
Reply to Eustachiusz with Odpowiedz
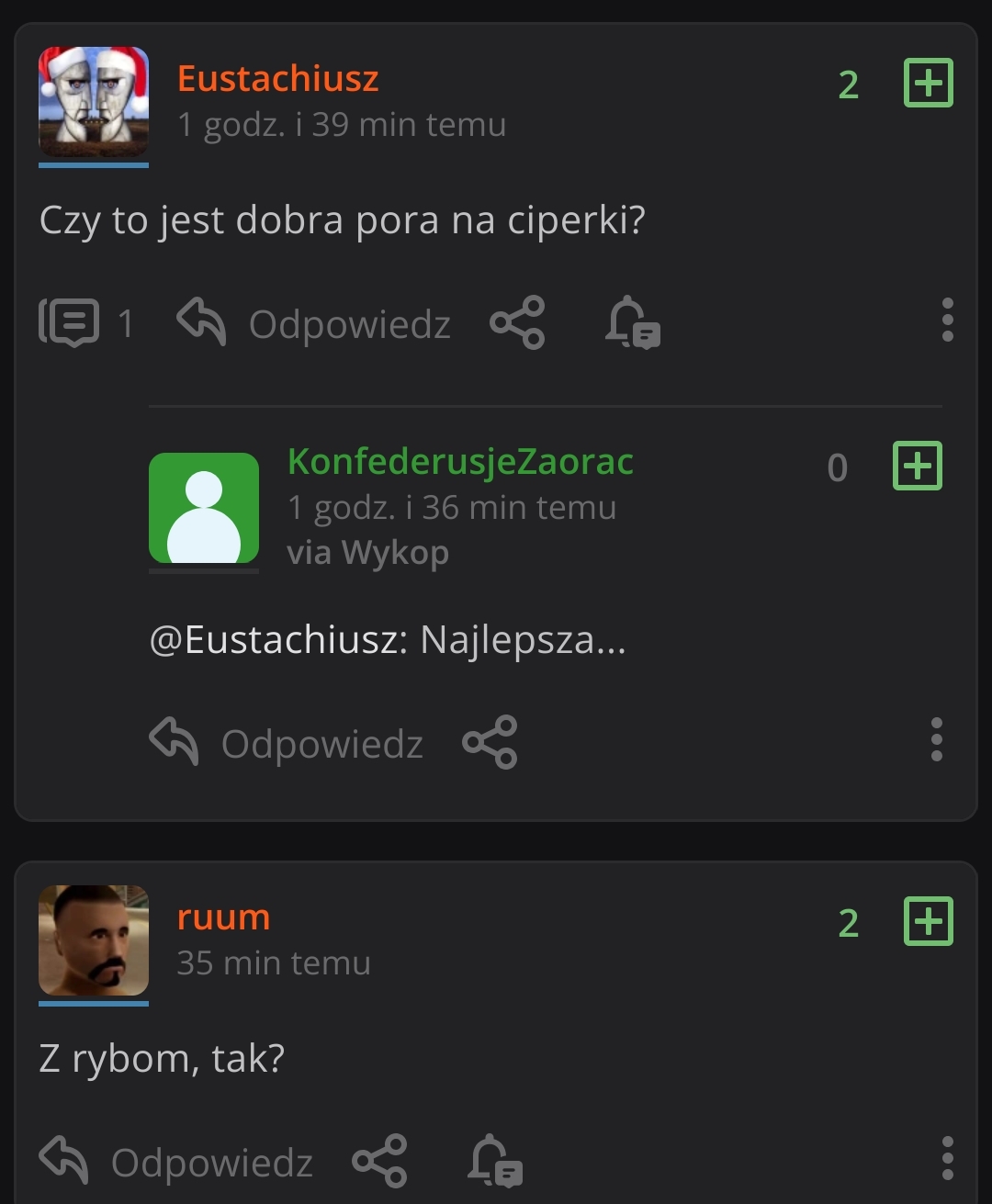[x=314, y=323]
